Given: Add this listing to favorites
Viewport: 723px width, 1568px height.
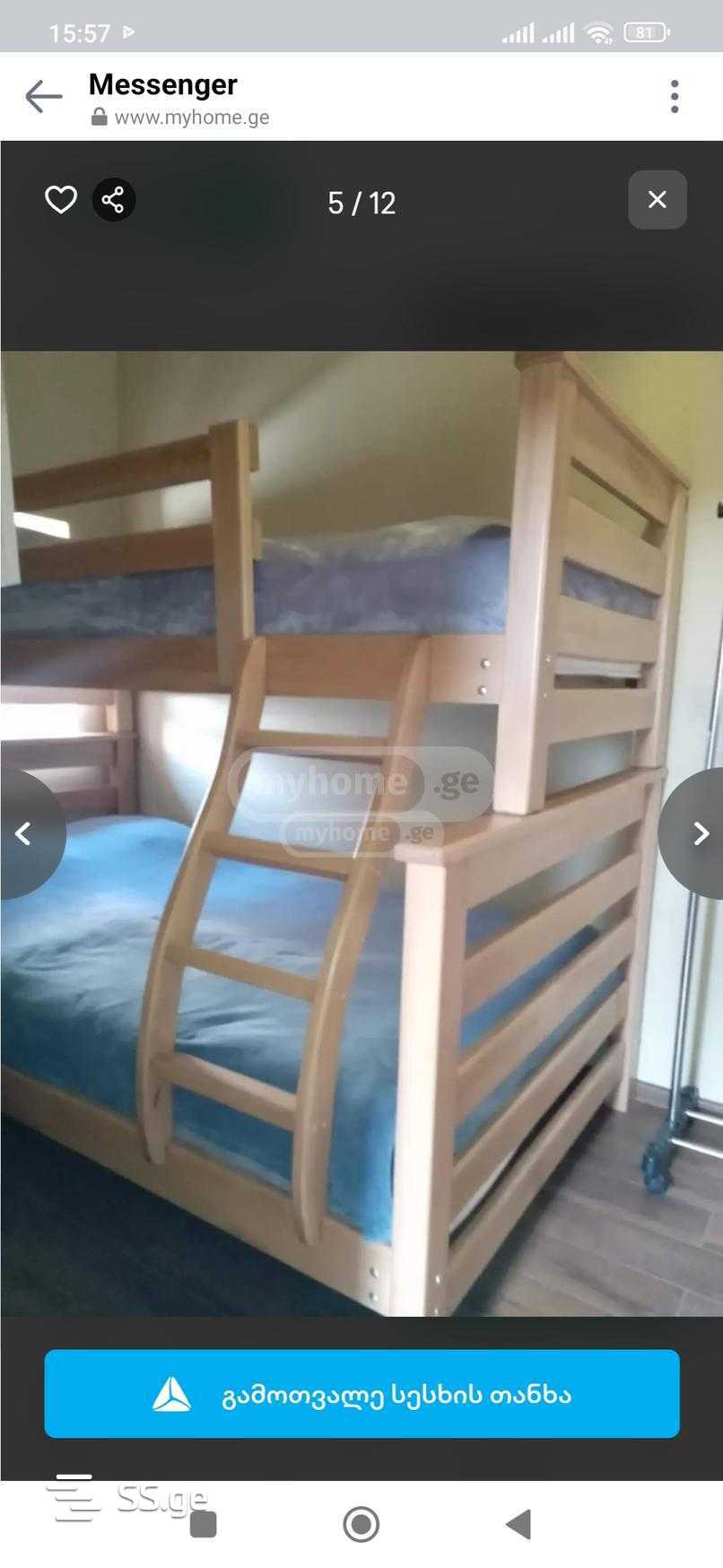Looking at the screenshot, I should click(61, 200).
